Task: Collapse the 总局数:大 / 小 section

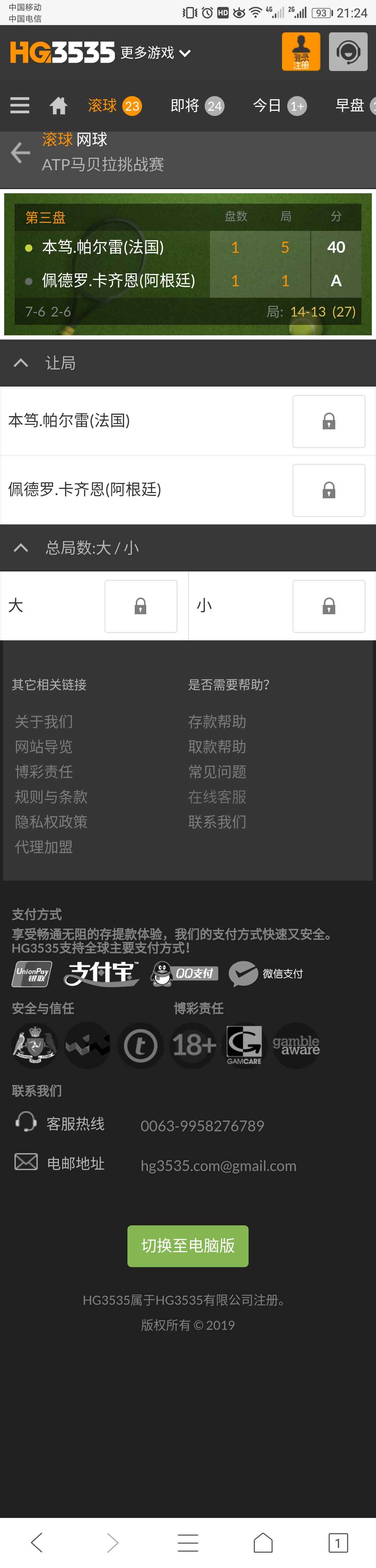Action: [x=21, y=548]
